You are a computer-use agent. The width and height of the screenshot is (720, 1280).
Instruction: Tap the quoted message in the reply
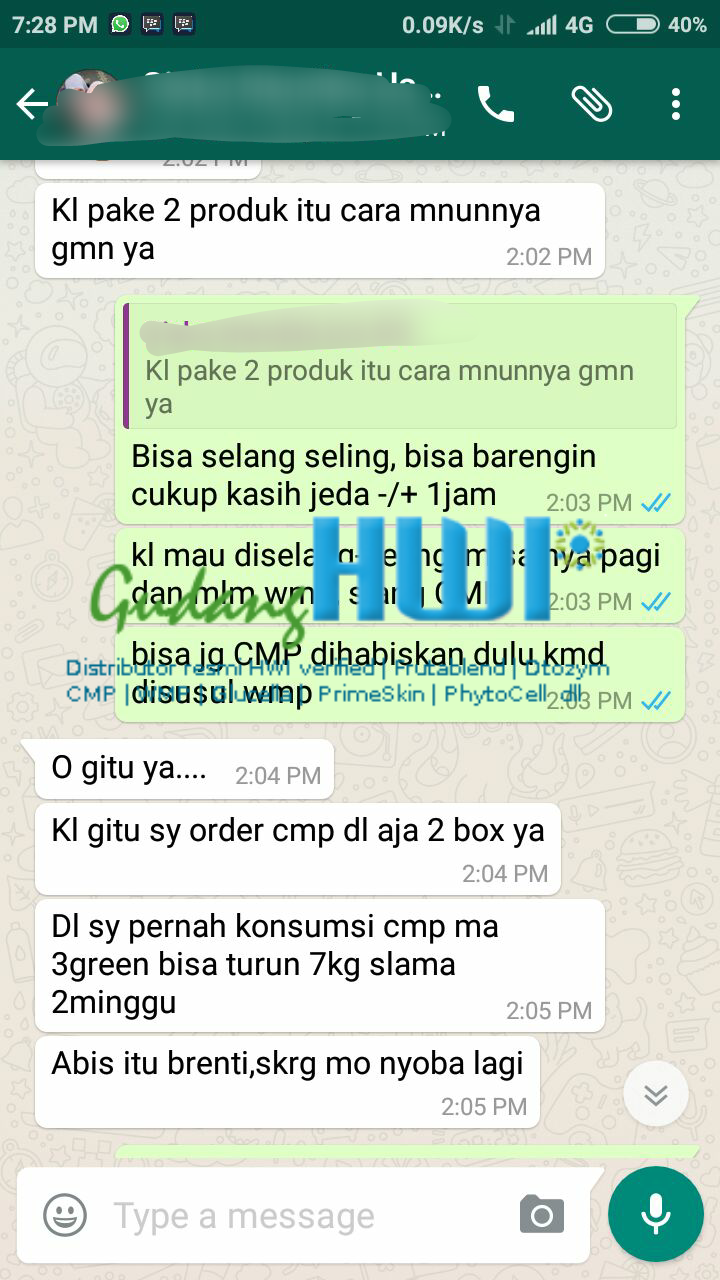point(400,368)
